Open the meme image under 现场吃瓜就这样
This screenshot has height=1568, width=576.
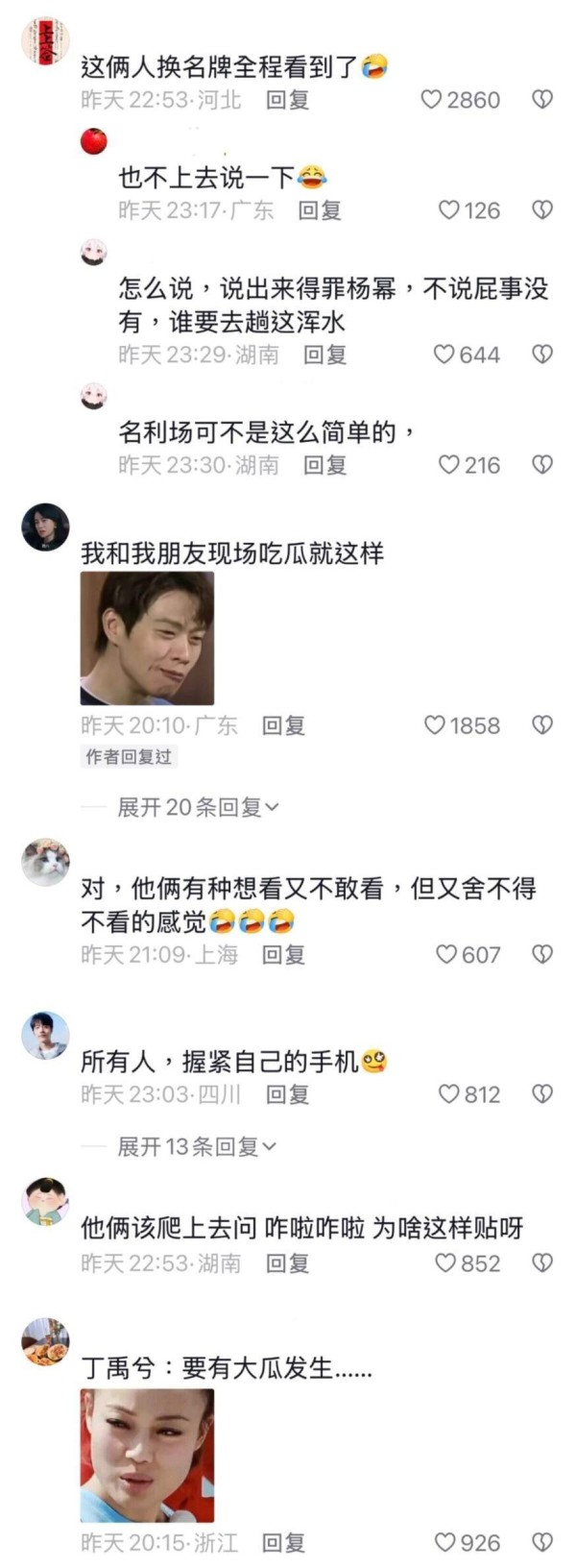pyautogui.click(x=147, y=638)
